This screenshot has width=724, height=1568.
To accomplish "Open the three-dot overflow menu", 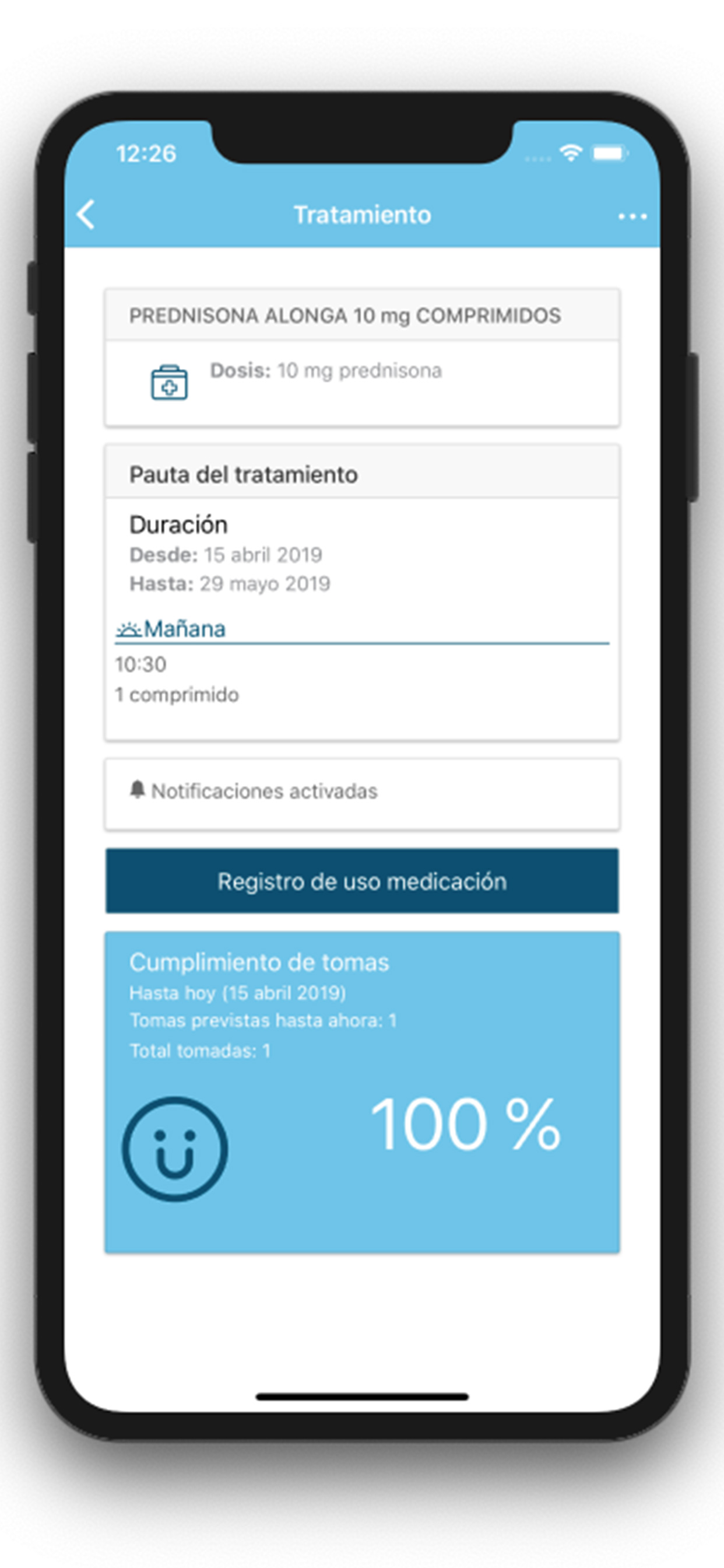I will pos(632,216).
